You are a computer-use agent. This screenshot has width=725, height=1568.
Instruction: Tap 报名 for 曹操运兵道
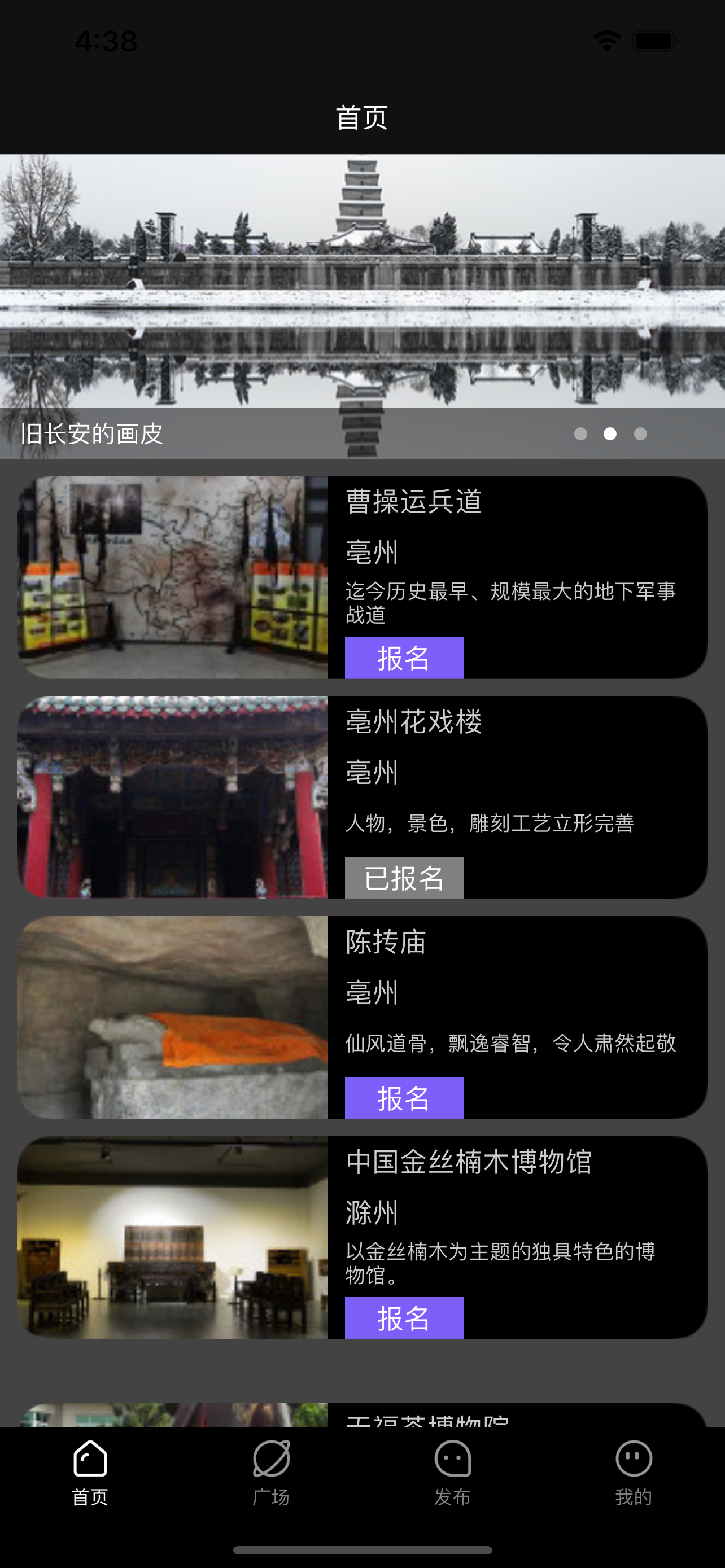pyautogui.click(x=404, y=658)
